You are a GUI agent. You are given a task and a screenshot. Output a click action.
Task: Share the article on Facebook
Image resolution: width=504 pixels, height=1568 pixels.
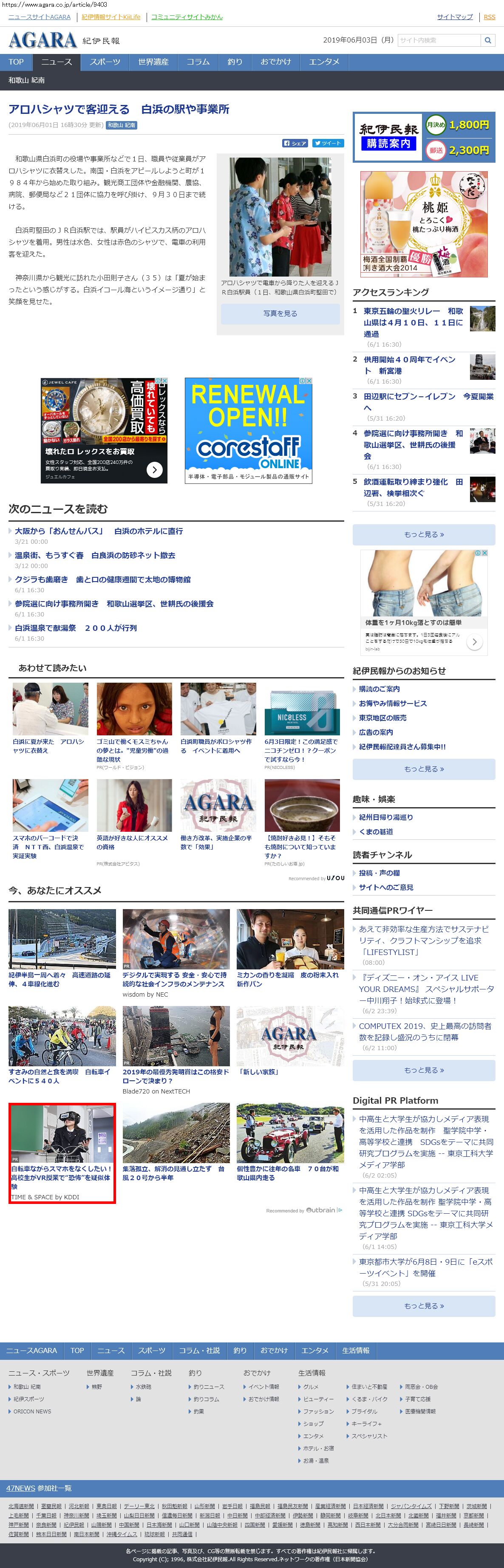(295, 143)
